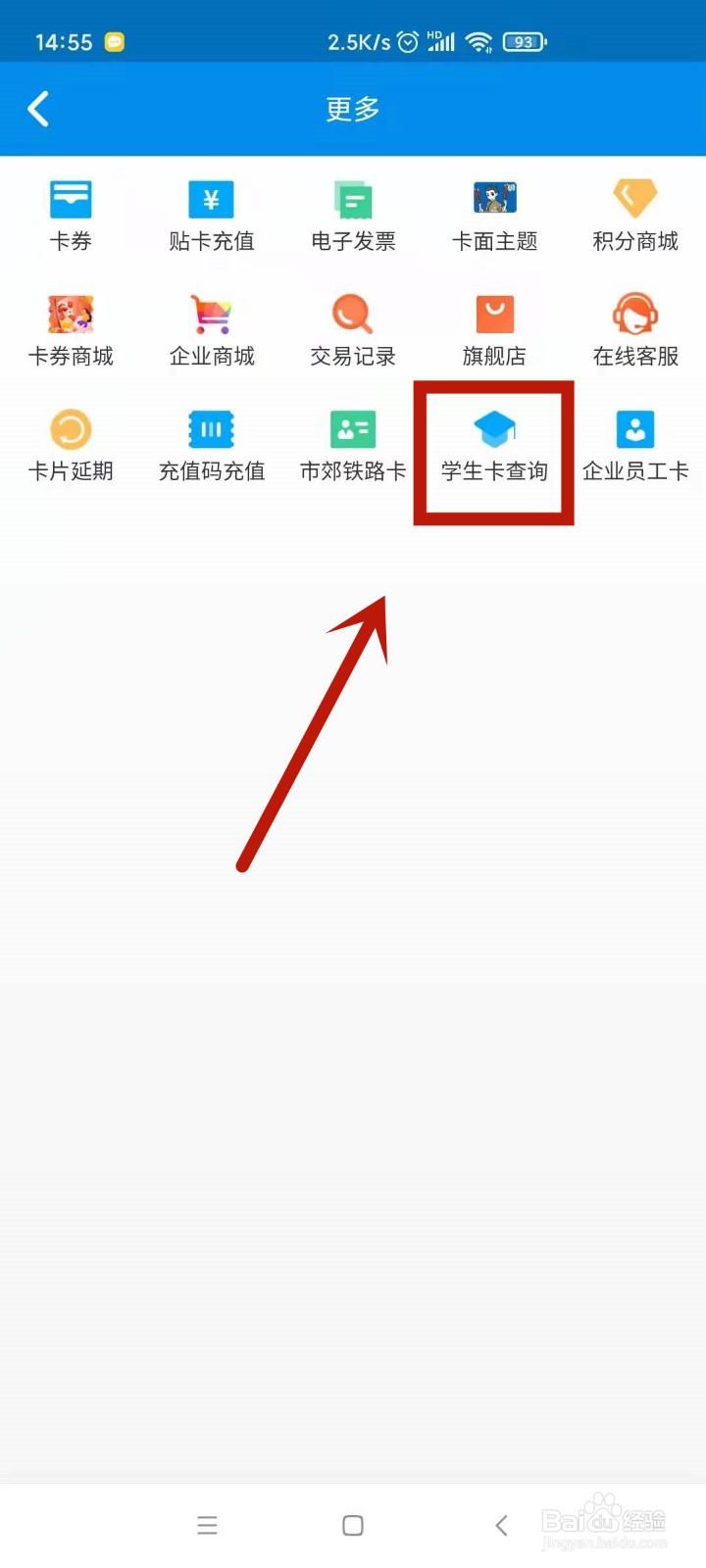Open recent apps from the navigation bar
Image resolution: width=706 pixels, height=1568 pixels.
tap(207, 1525)
